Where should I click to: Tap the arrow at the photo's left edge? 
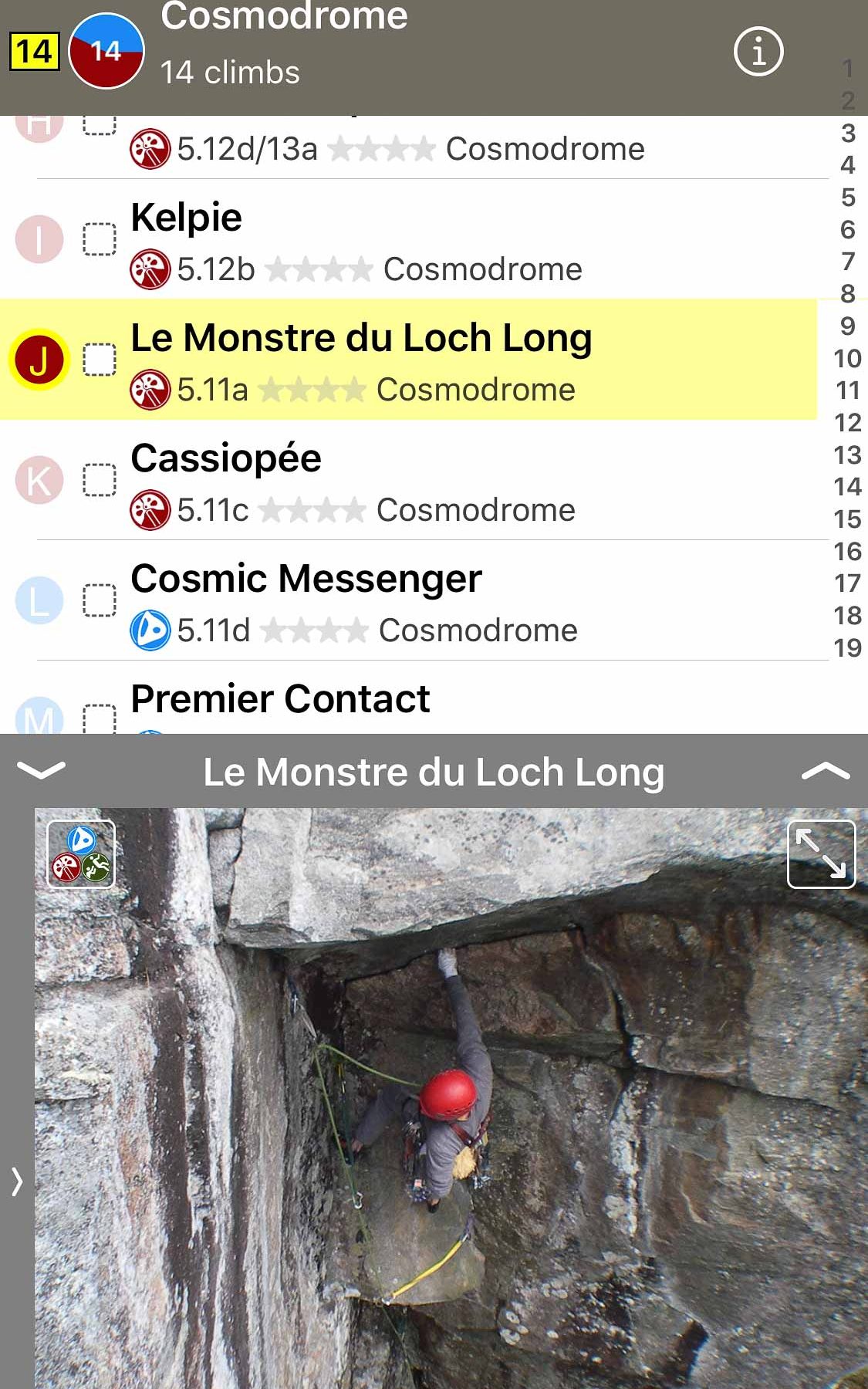point(17,1181)
